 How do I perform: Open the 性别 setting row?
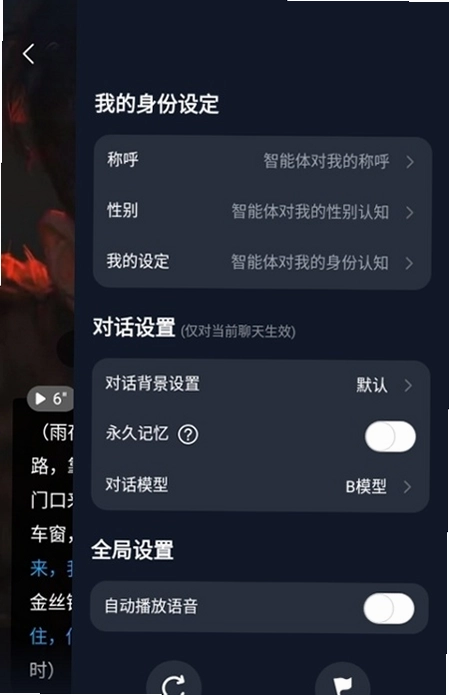coord(262,211)
